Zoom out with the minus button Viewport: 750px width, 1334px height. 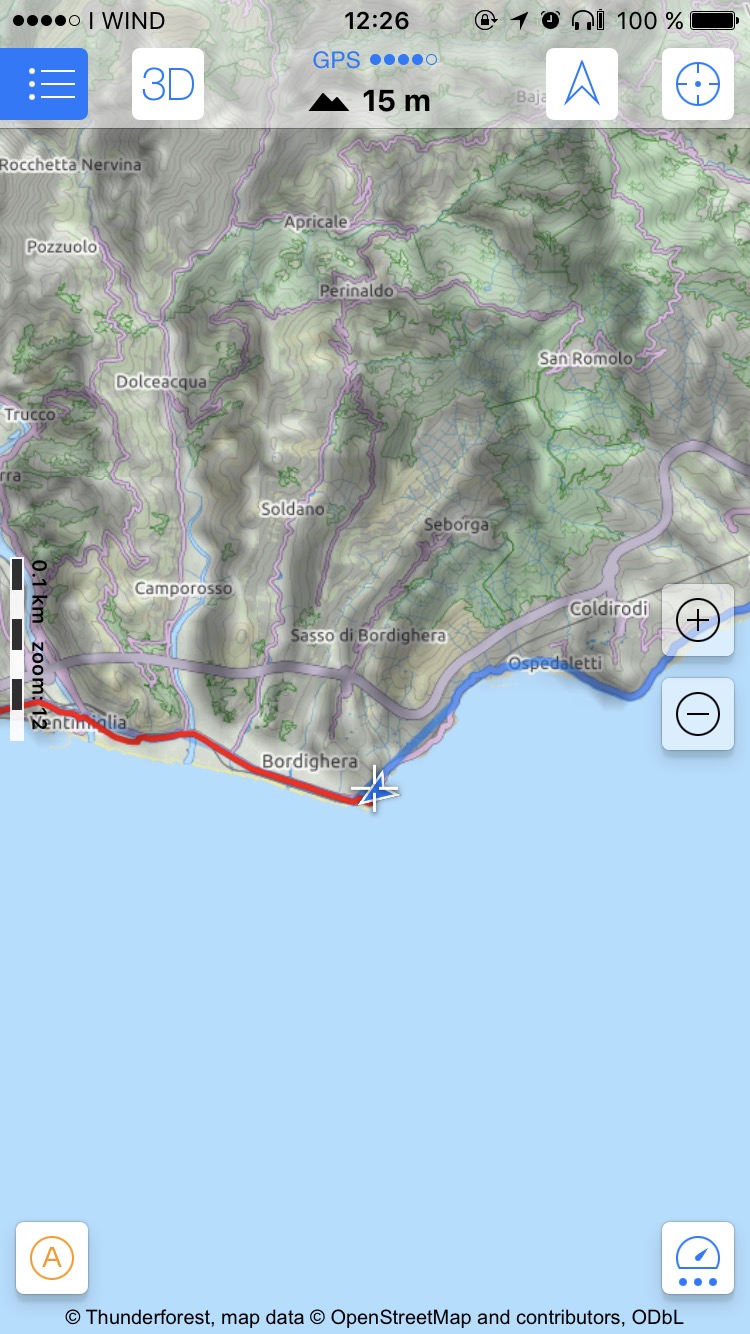698,714
